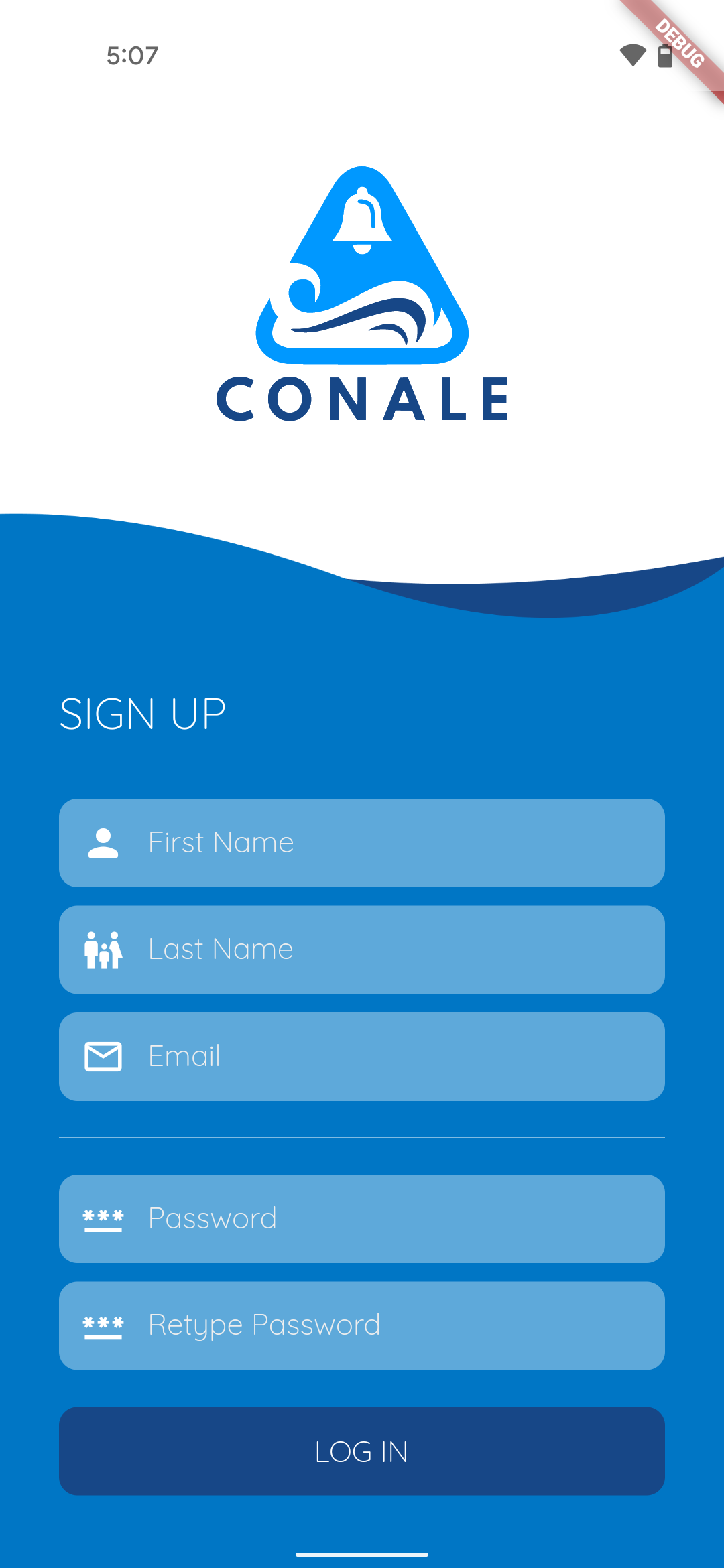This screenshot has width=724, height=1568.
Task: Select the Retype Password field
Action: tap(362, 1325)
